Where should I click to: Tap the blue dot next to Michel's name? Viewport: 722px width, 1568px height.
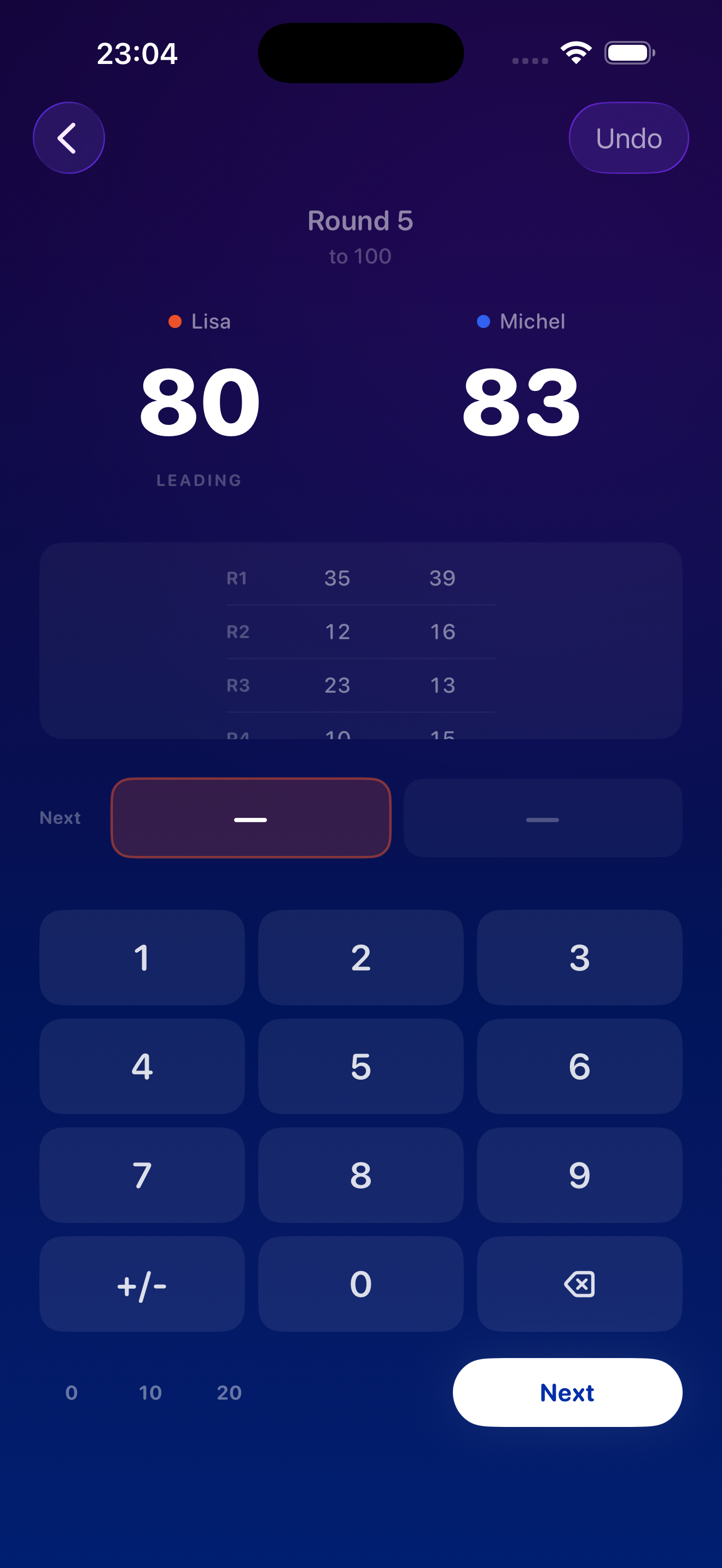click(485, 321)
